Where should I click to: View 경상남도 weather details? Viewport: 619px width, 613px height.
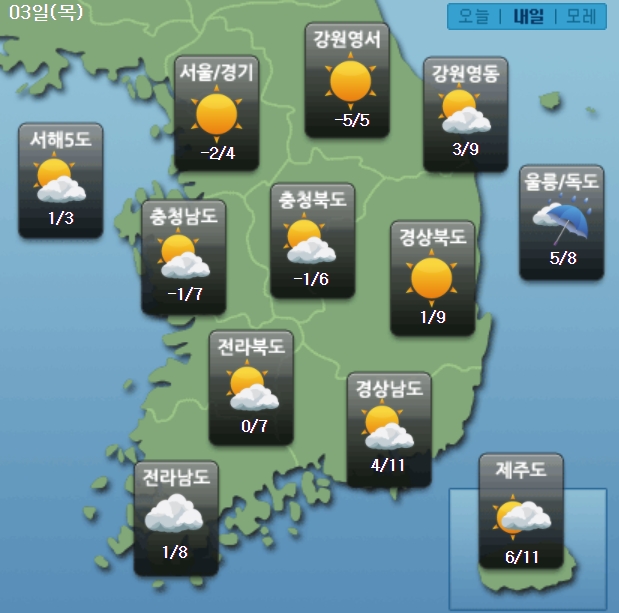click(389, 429)
